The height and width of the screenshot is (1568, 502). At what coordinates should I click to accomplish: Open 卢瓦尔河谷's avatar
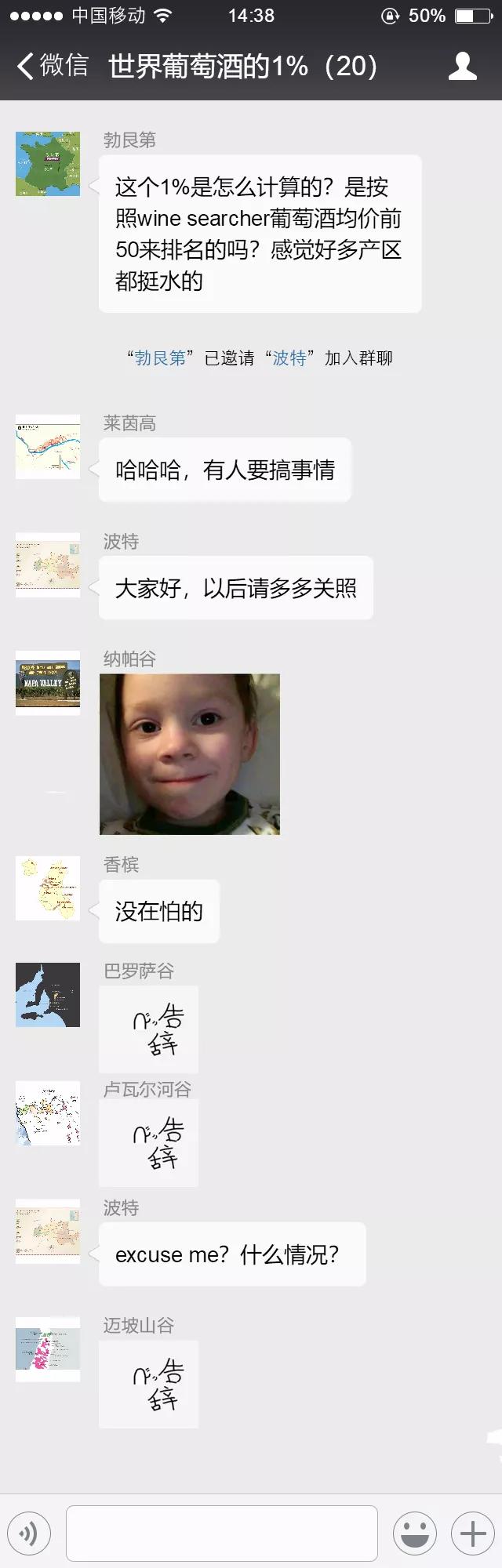pyautogui.click(x=48, y=1113)
